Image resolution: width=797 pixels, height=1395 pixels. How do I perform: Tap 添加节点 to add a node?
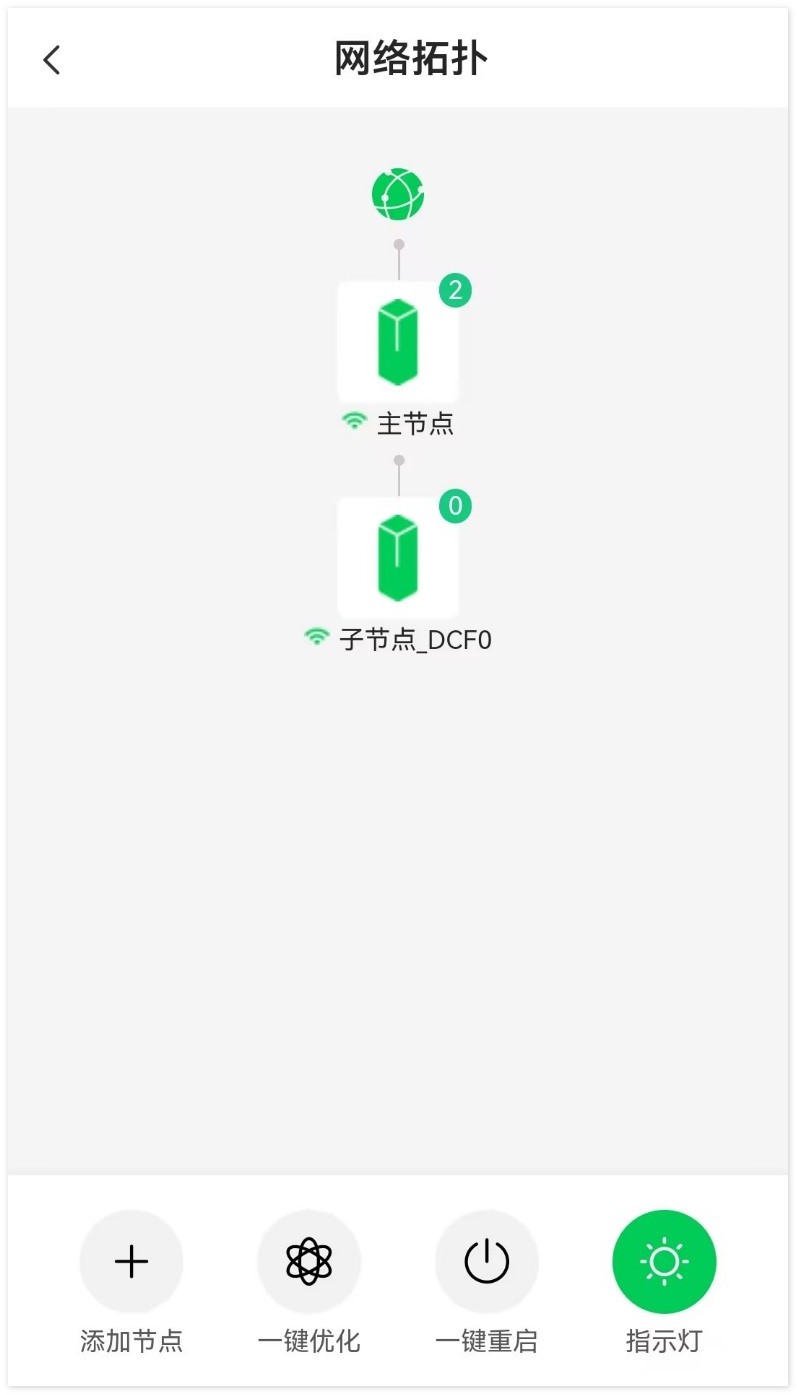(131, 1262)
